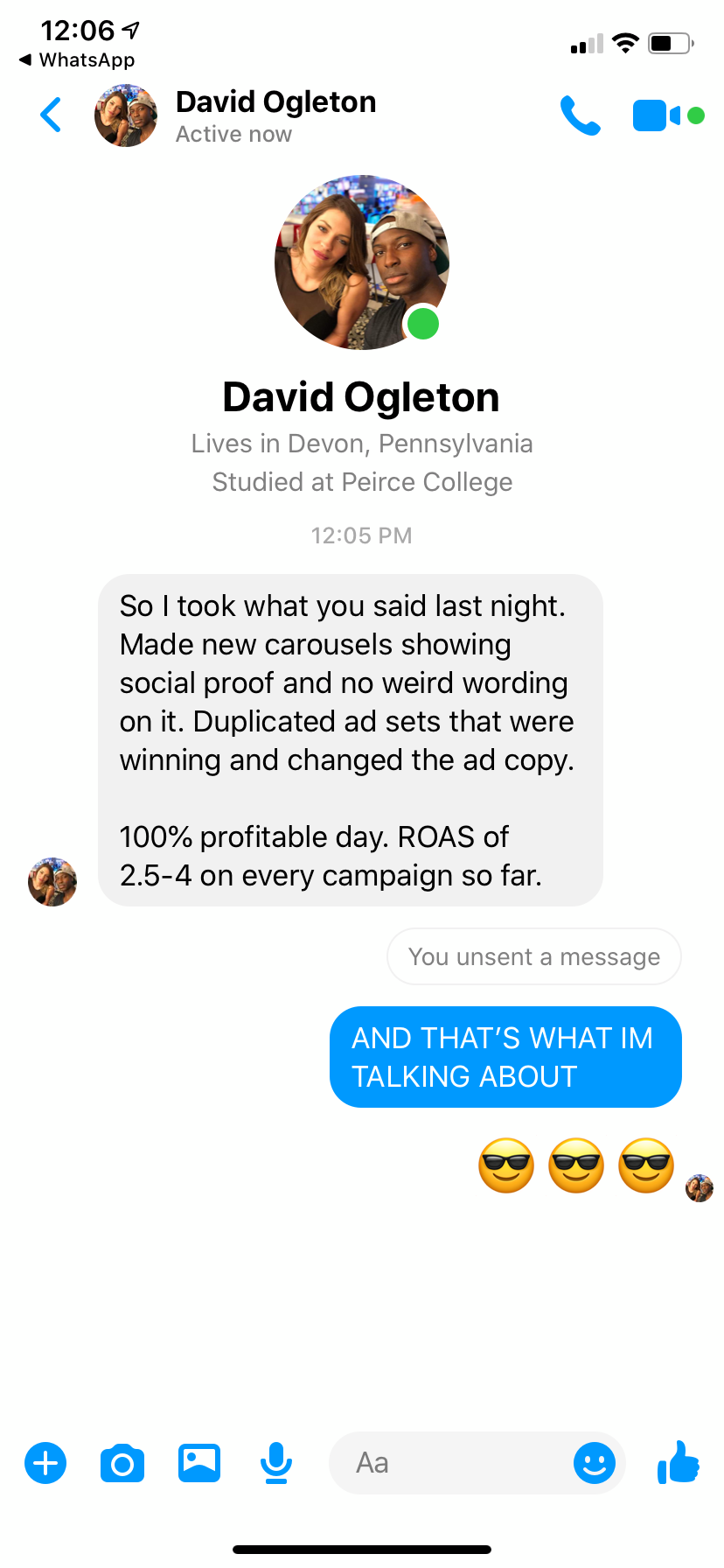Open David Ogleton's header profile details
Viewport: 724px width, 1568px height.
275,115
